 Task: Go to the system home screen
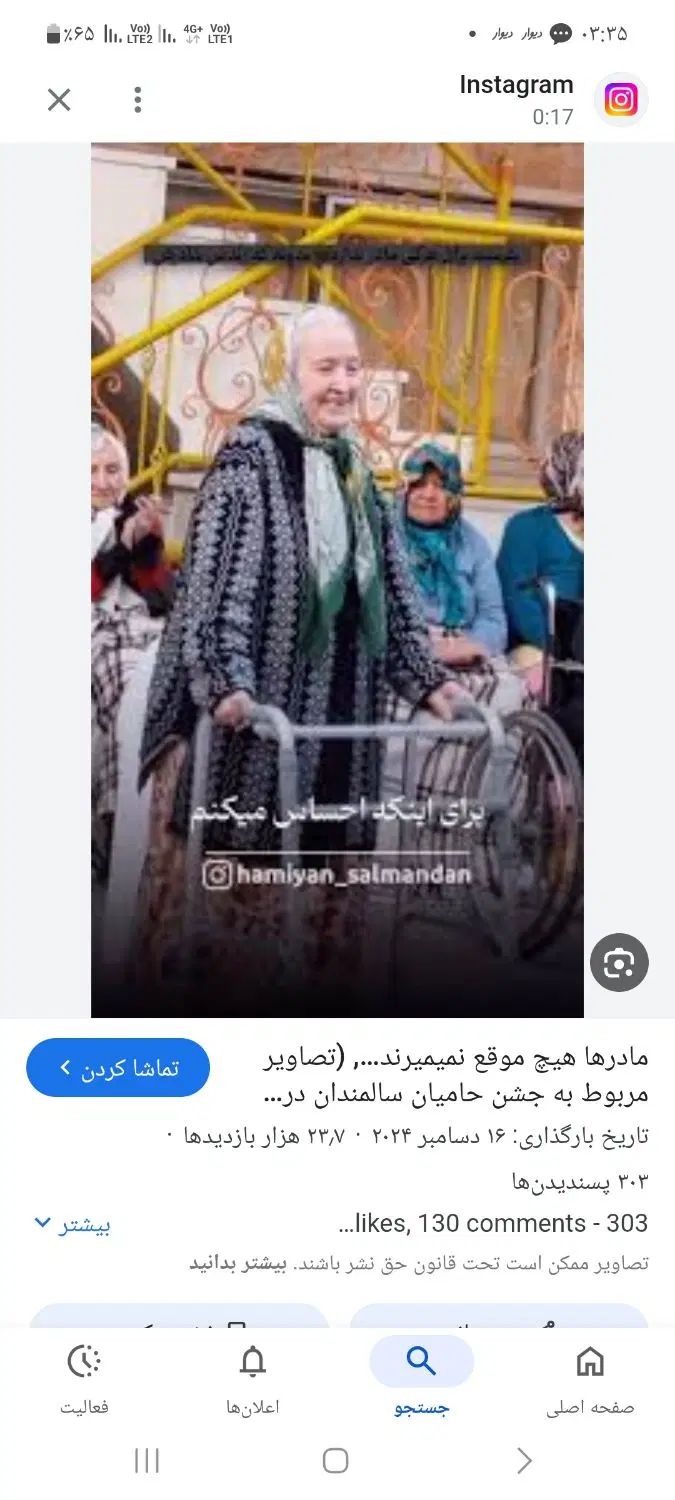[336, 1461]
